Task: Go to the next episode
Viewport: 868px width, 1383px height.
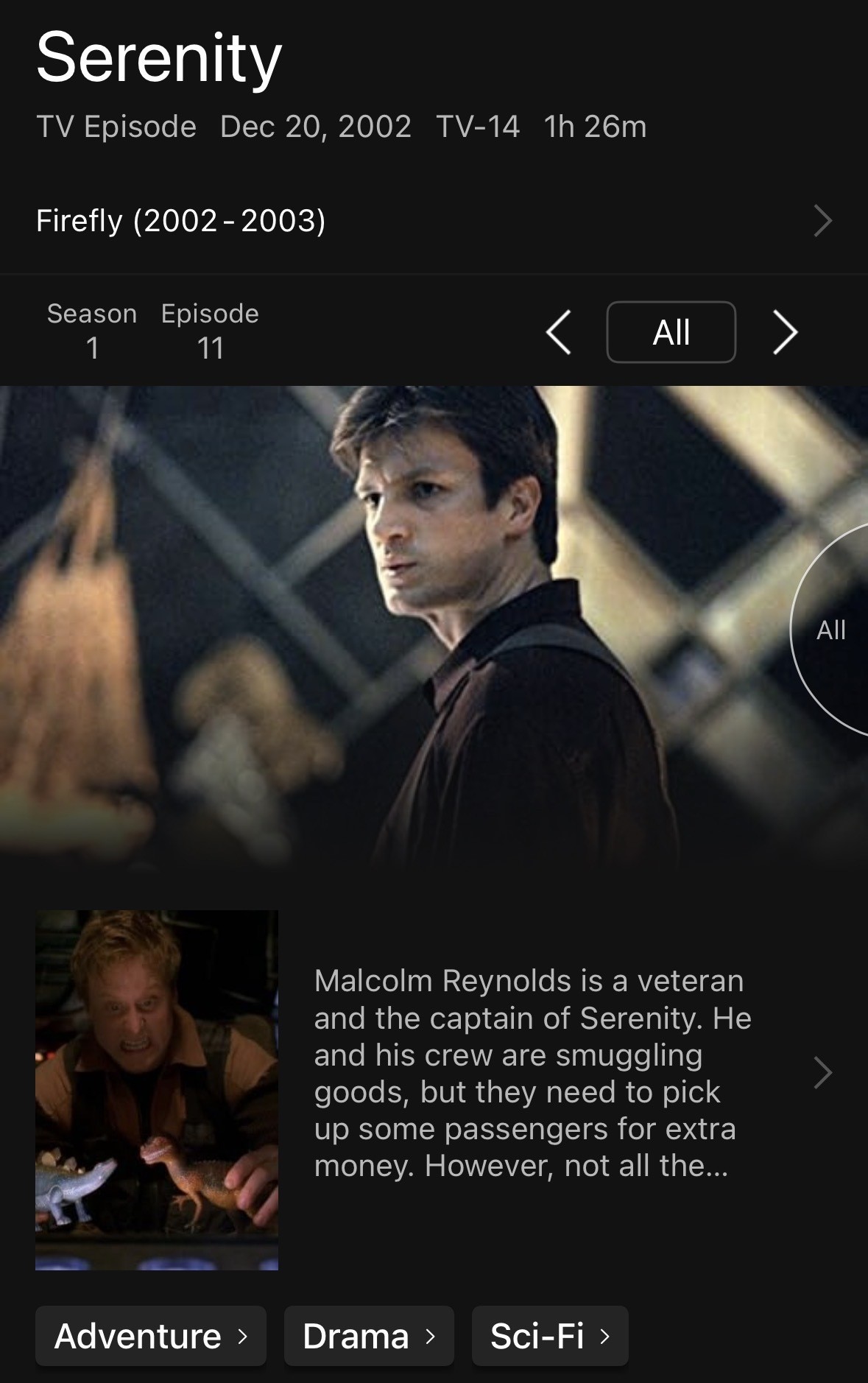Action: click(x=785, y=332)
